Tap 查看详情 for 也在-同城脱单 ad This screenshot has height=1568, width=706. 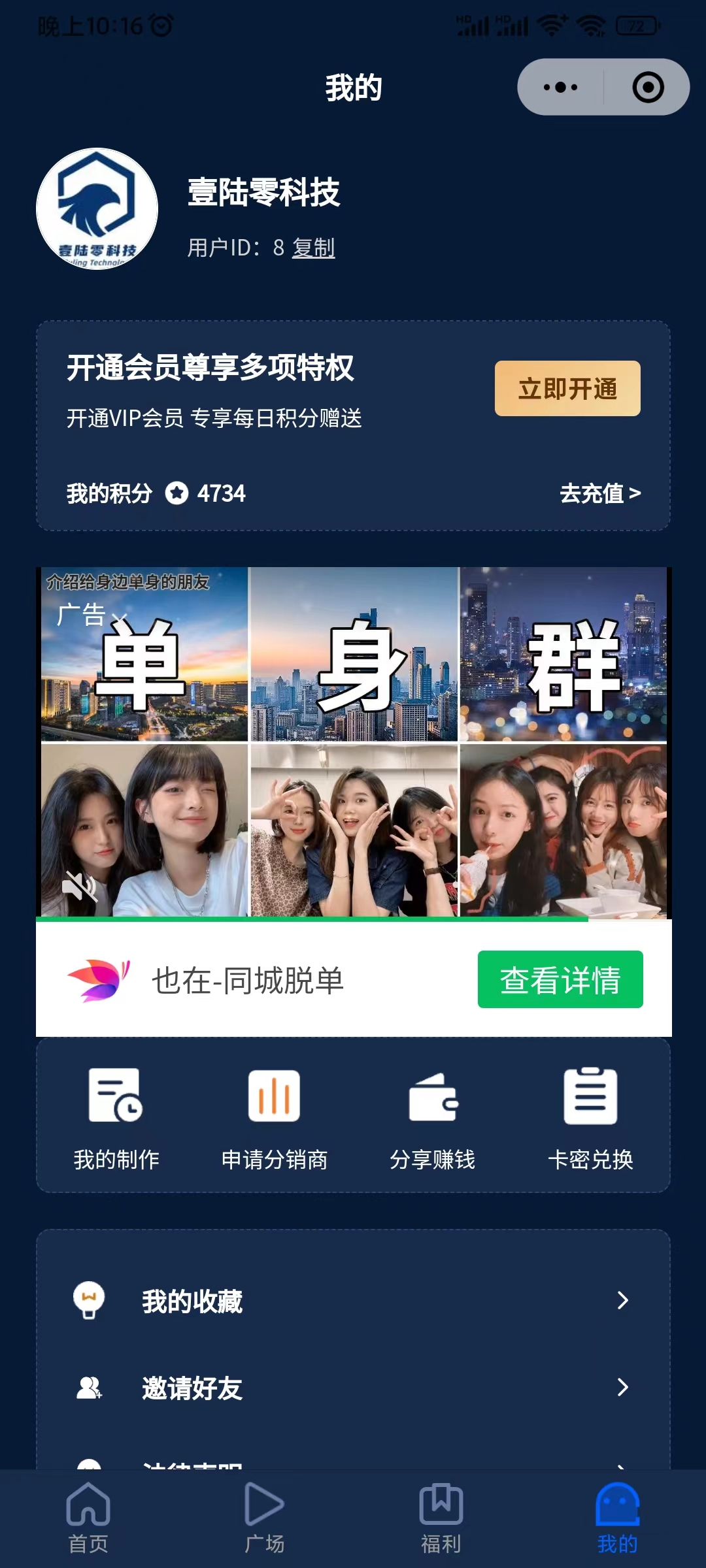pyautogui.click(x=560, y=979)
